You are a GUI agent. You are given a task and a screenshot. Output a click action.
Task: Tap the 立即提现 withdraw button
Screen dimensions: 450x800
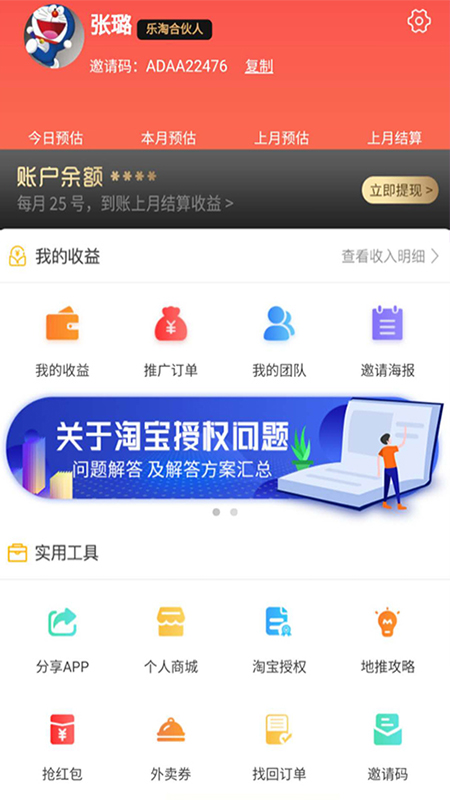tap(400, 190)
